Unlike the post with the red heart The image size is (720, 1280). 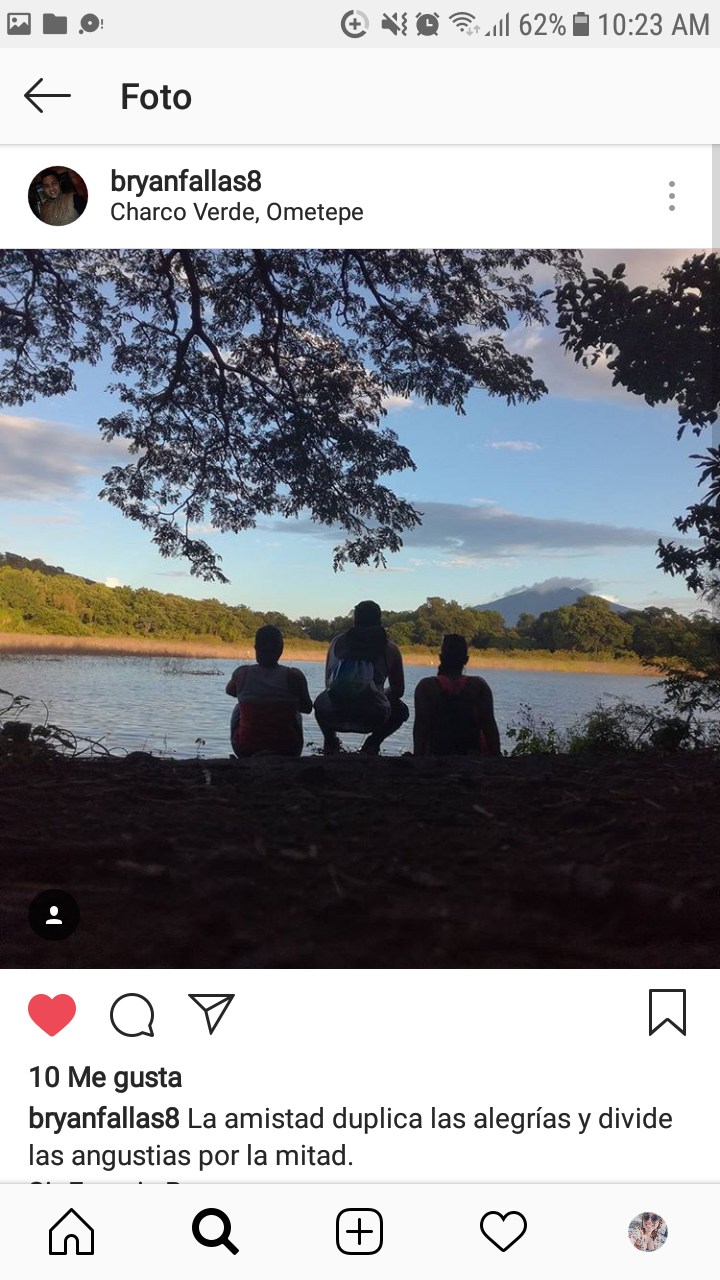point(52,1015)
